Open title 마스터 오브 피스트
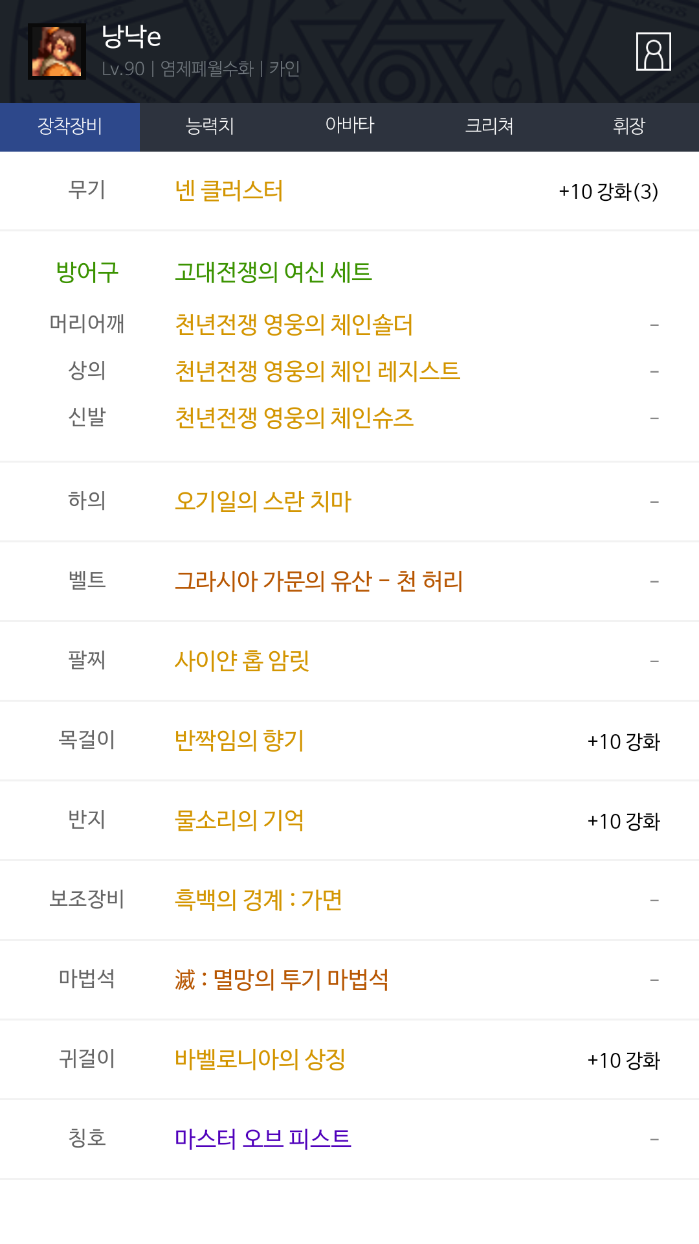699x1244 pixels. [x=263, y=1139]
